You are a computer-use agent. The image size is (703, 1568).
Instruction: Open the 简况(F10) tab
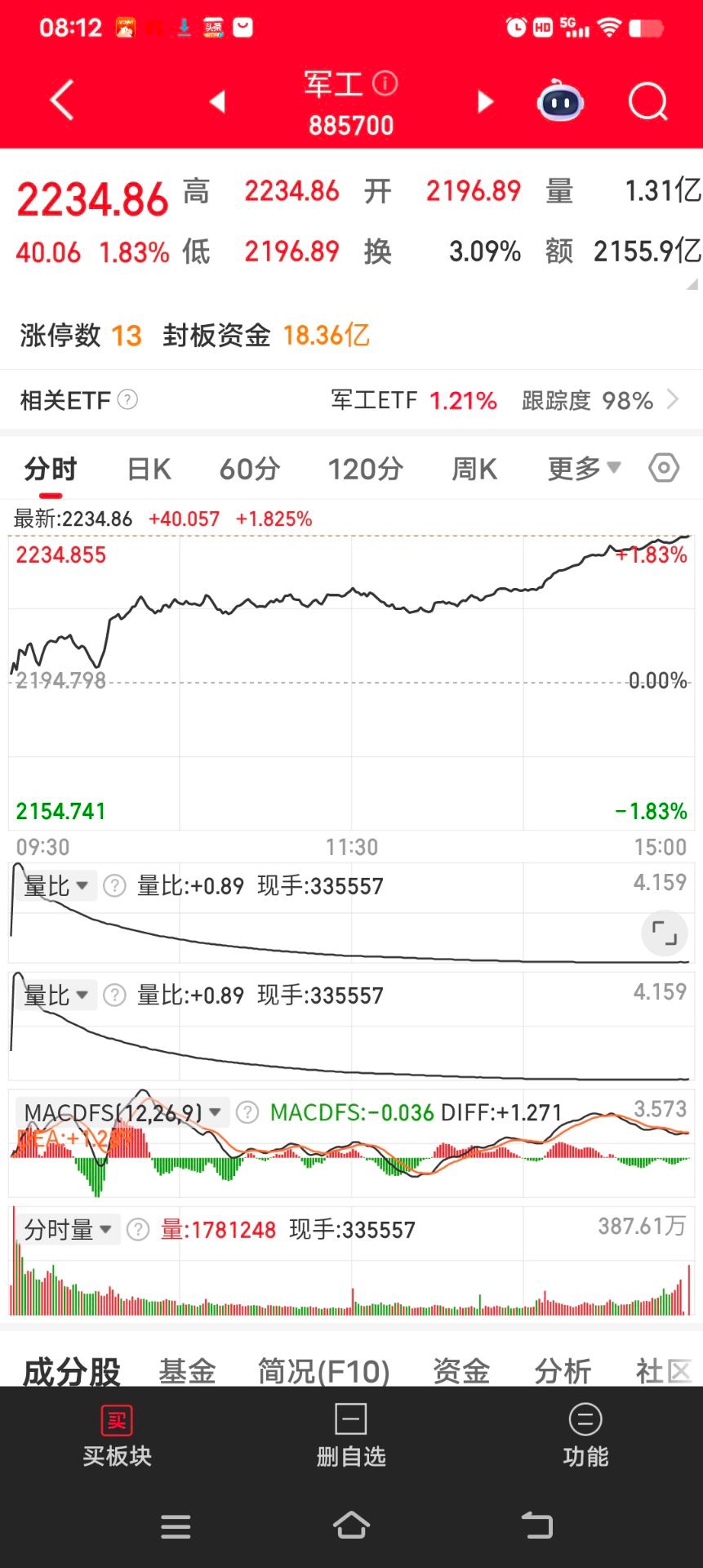coord(323,1371)
